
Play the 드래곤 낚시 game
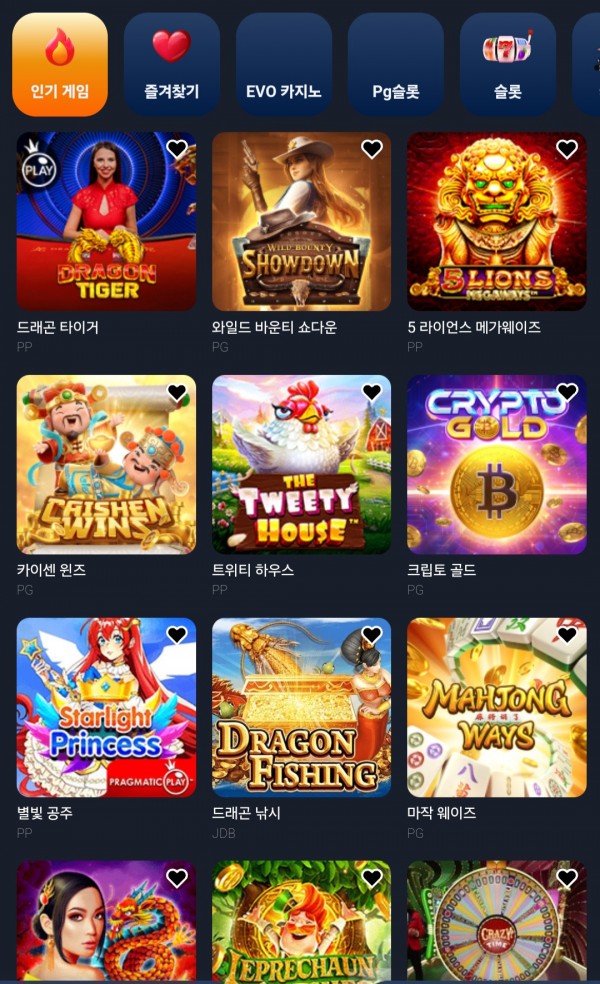(x=301, y=708)
